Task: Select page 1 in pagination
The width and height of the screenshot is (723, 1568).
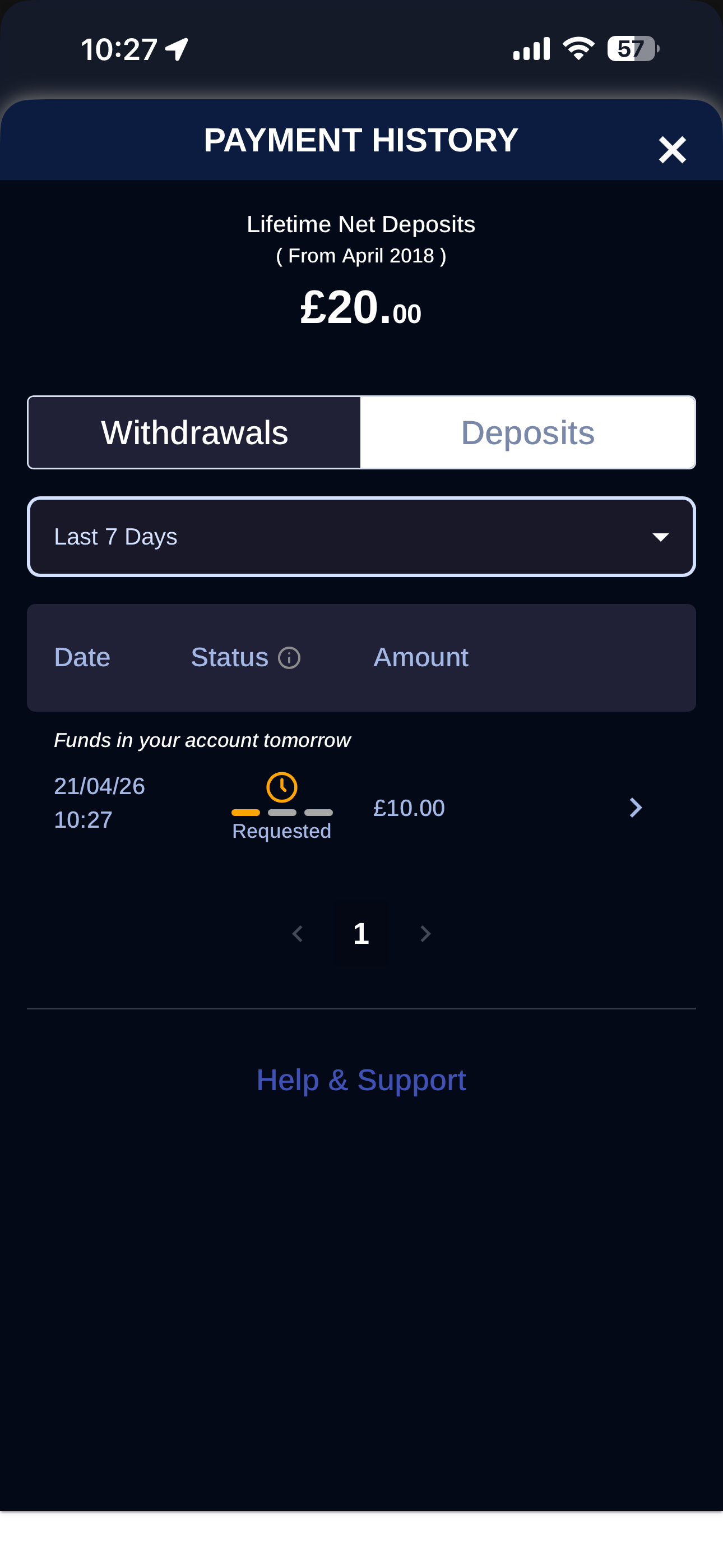Action: coord(361,933)
